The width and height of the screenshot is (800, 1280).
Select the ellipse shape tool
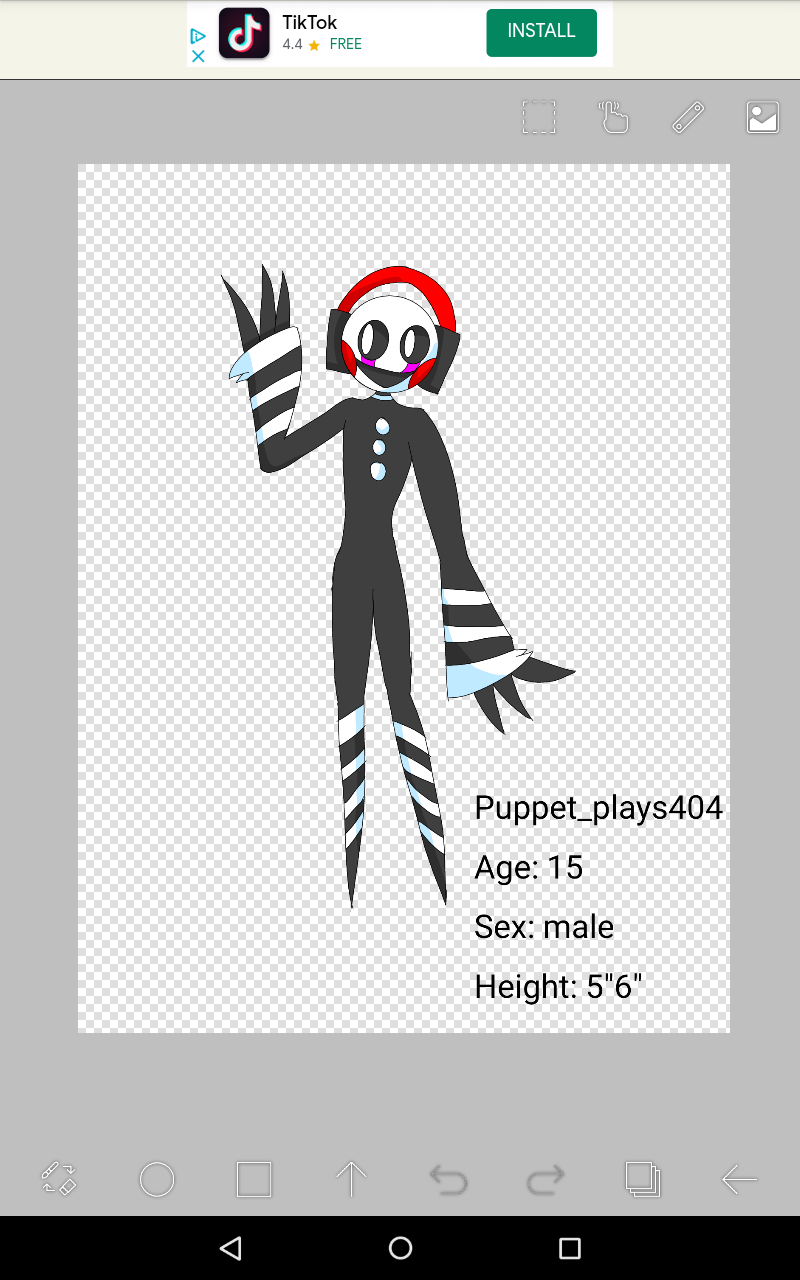click(x=156, y=1179)
